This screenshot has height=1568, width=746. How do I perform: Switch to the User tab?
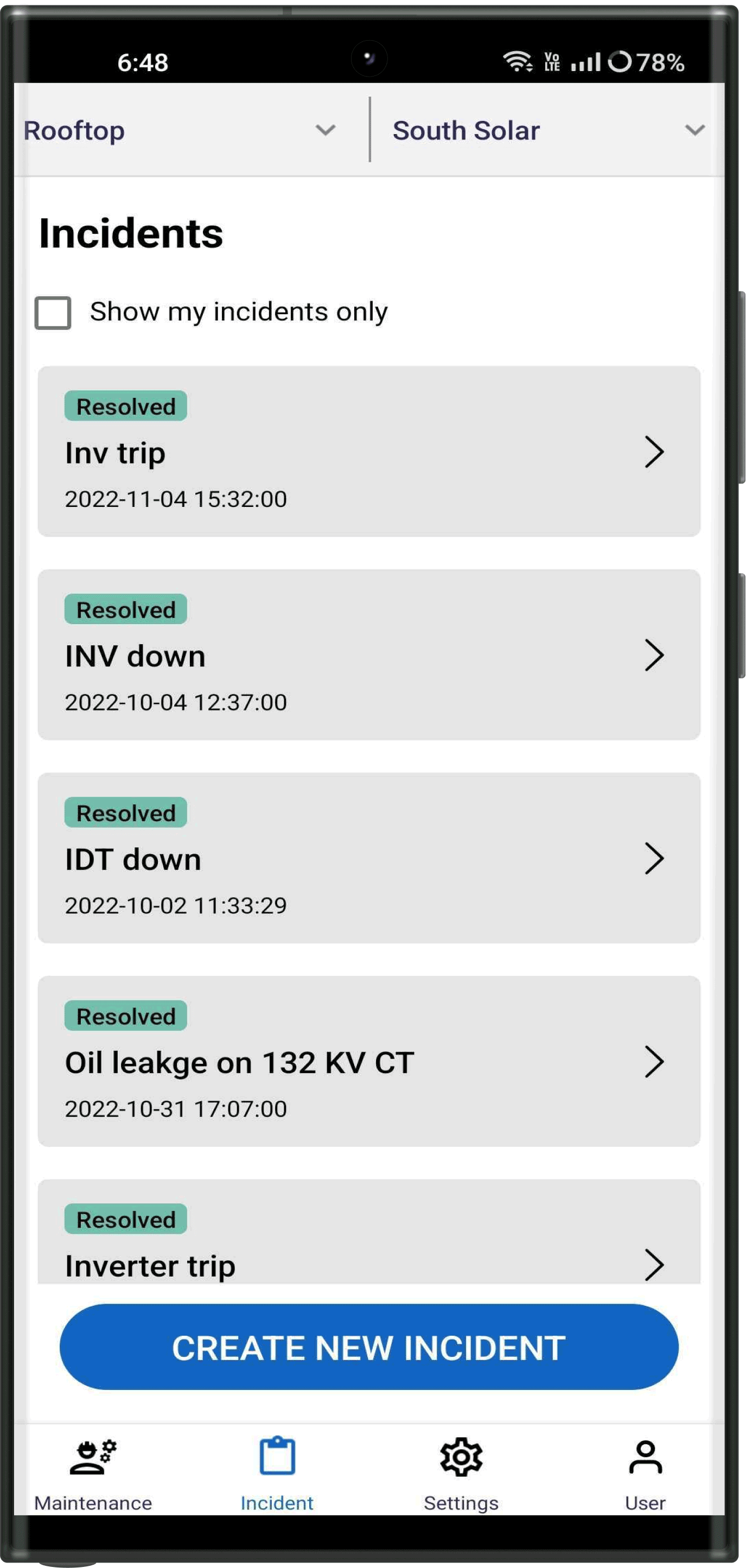645,1474
